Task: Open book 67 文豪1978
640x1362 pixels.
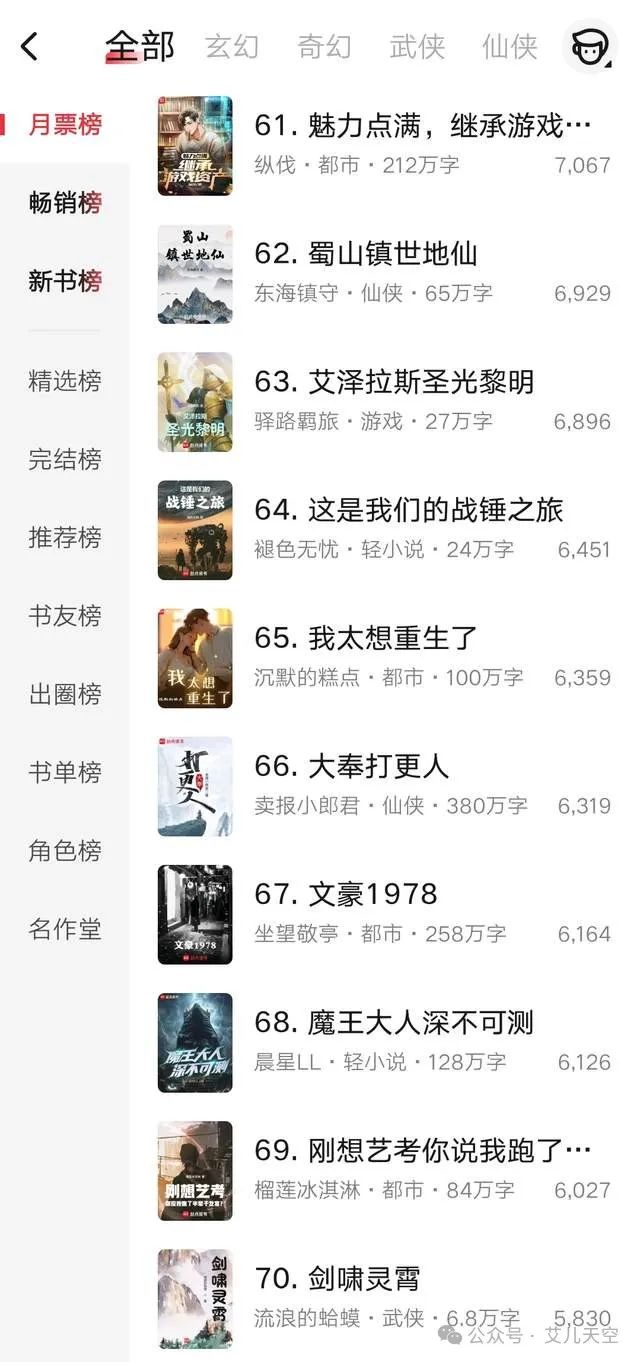Action: pyautogui.click(x=385, y=914)
